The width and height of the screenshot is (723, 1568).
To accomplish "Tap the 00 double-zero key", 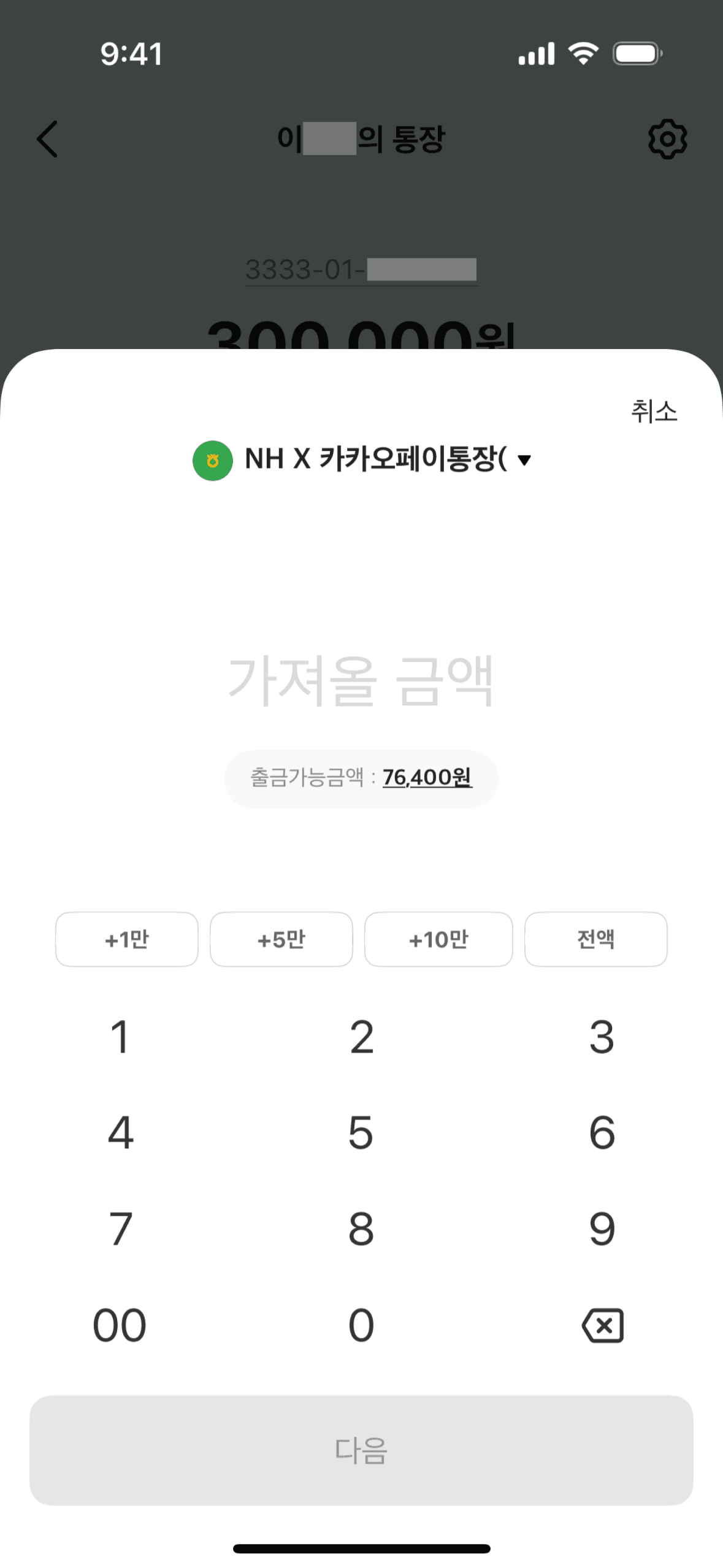I will click(120, 1326).
